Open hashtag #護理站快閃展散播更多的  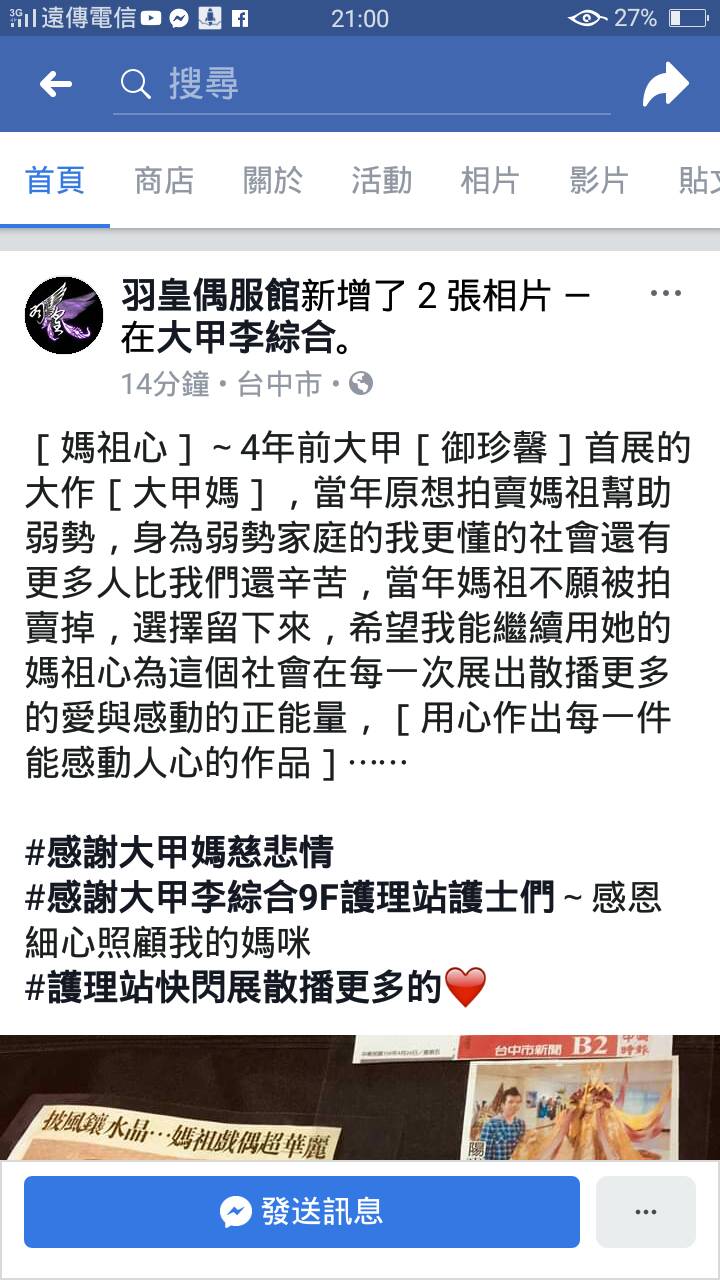pos(234,987)
